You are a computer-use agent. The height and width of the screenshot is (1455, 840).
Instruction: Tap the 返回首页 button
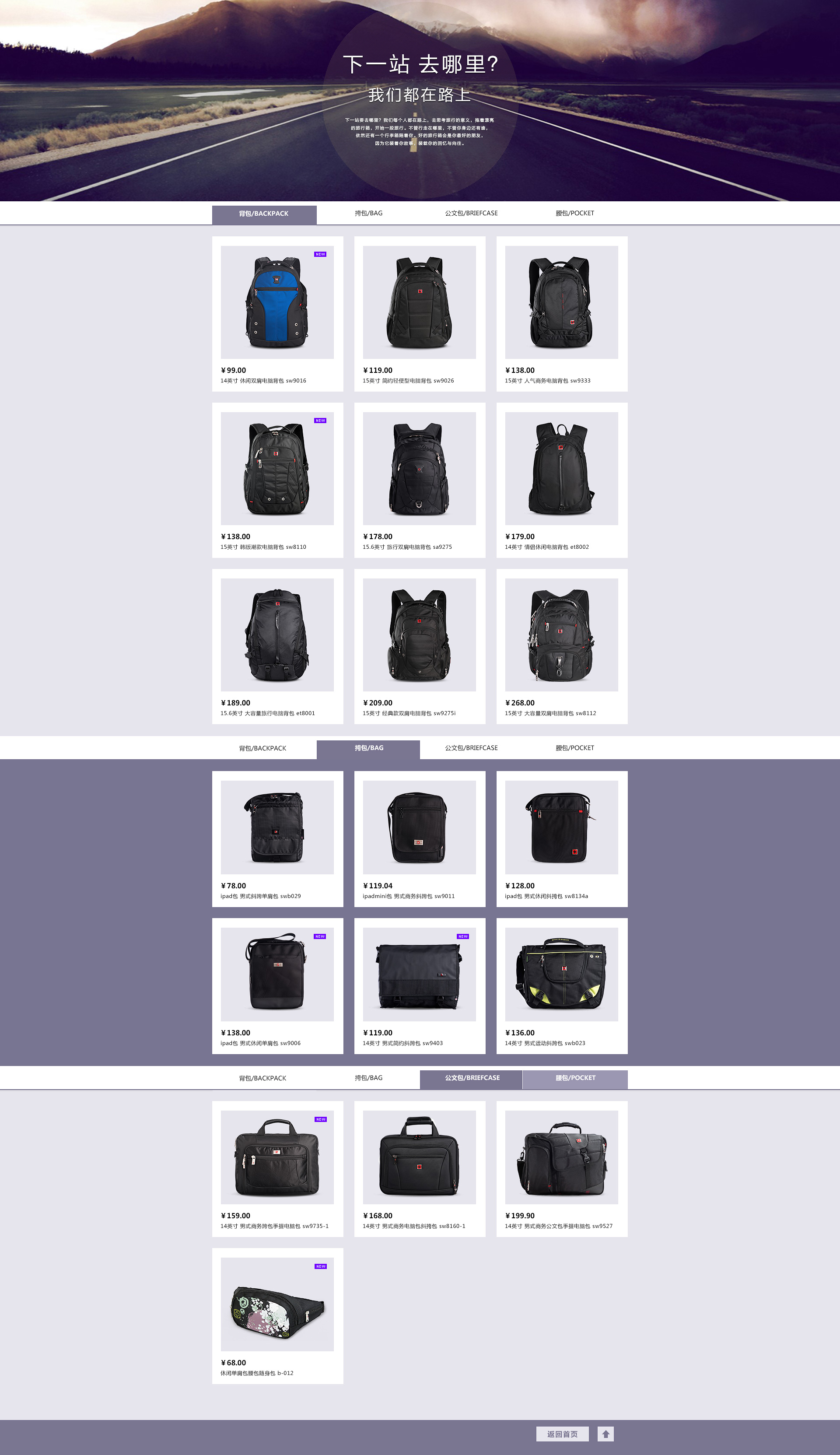562,1434
